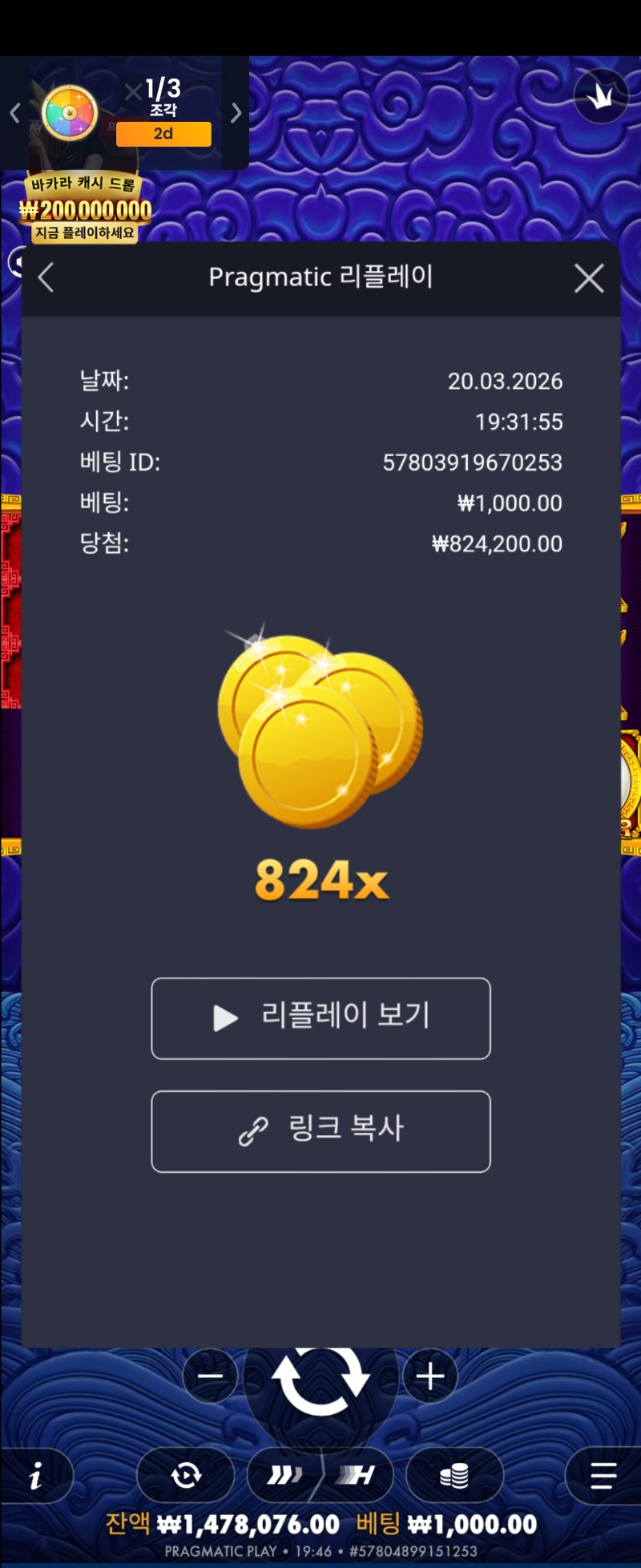Viewport: 641px width, 1568px height.
Task: Show the previous promotion with left arrow
Action: pos(14,113)
